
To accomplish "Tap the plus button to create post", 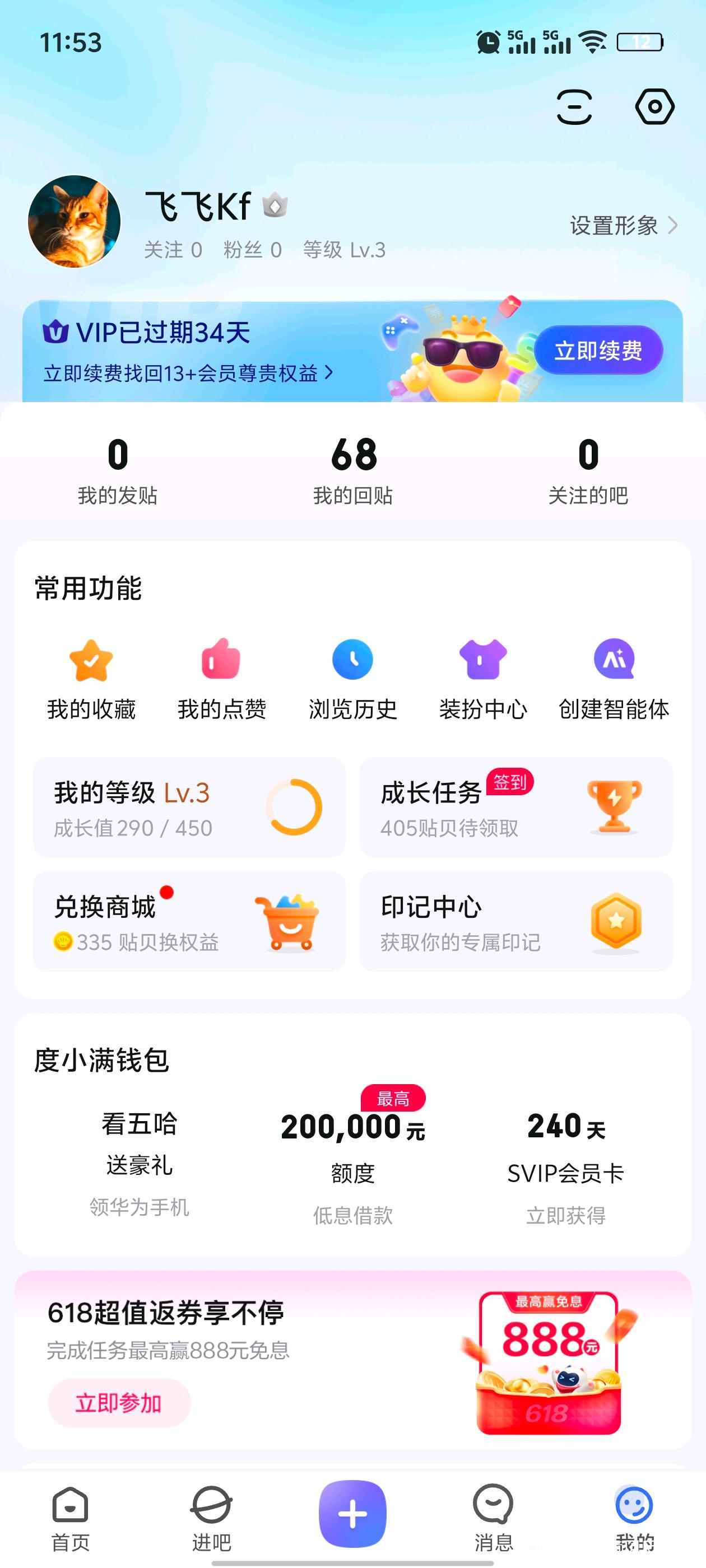I will (x=352, y=1514).
